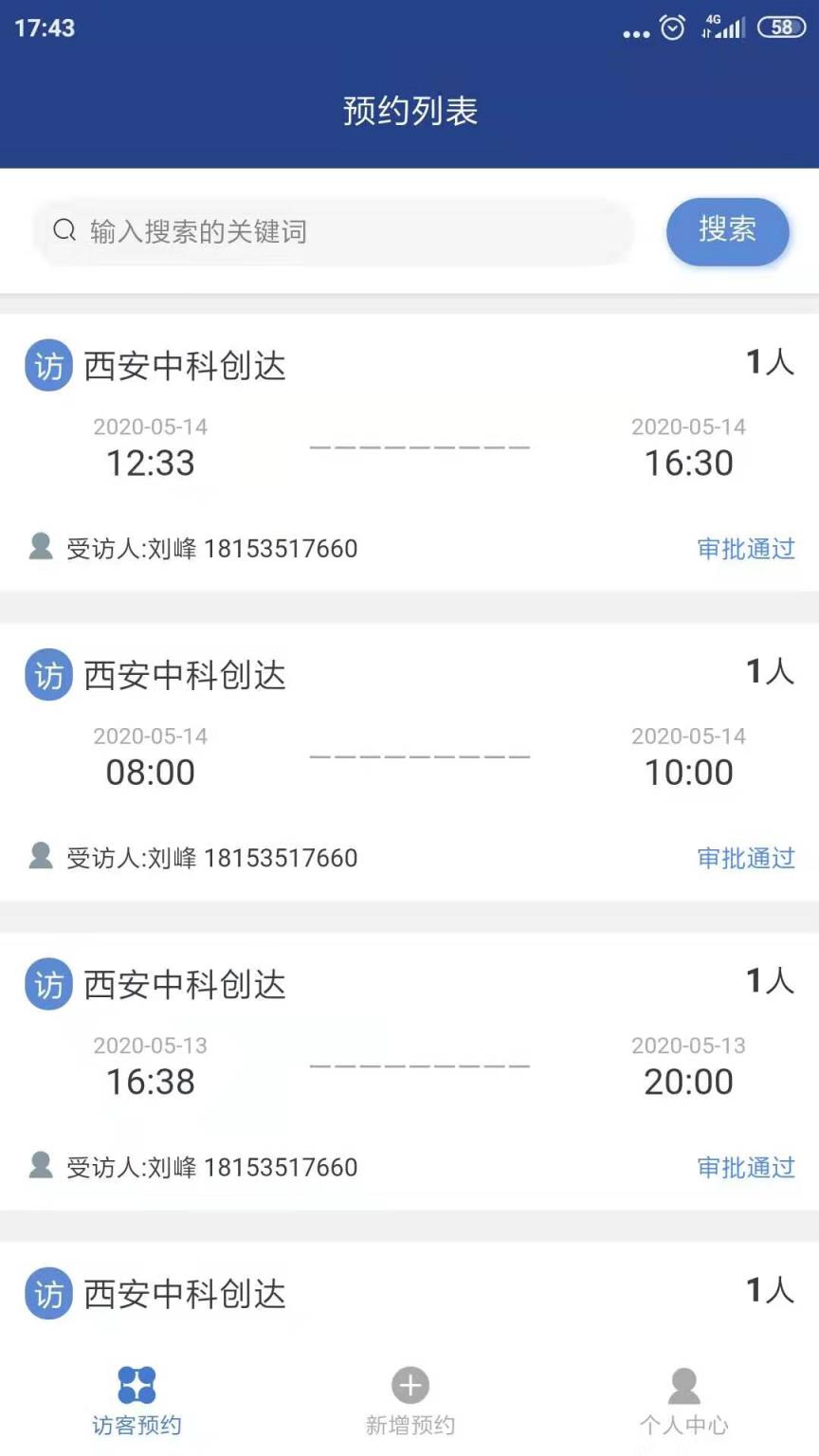Tap the 预约列表 title bar

(409, 111)
